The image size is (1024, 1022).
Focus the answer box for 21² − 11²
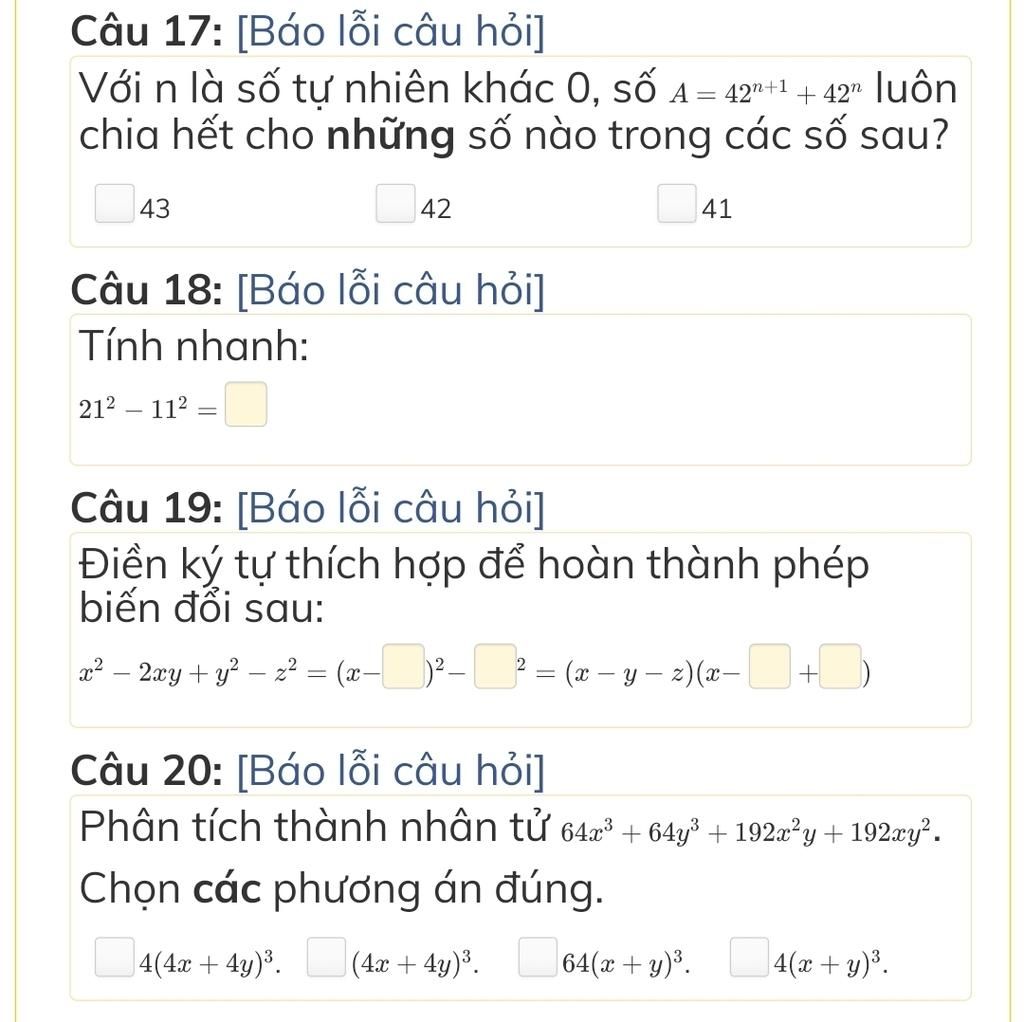coord(246,405)
